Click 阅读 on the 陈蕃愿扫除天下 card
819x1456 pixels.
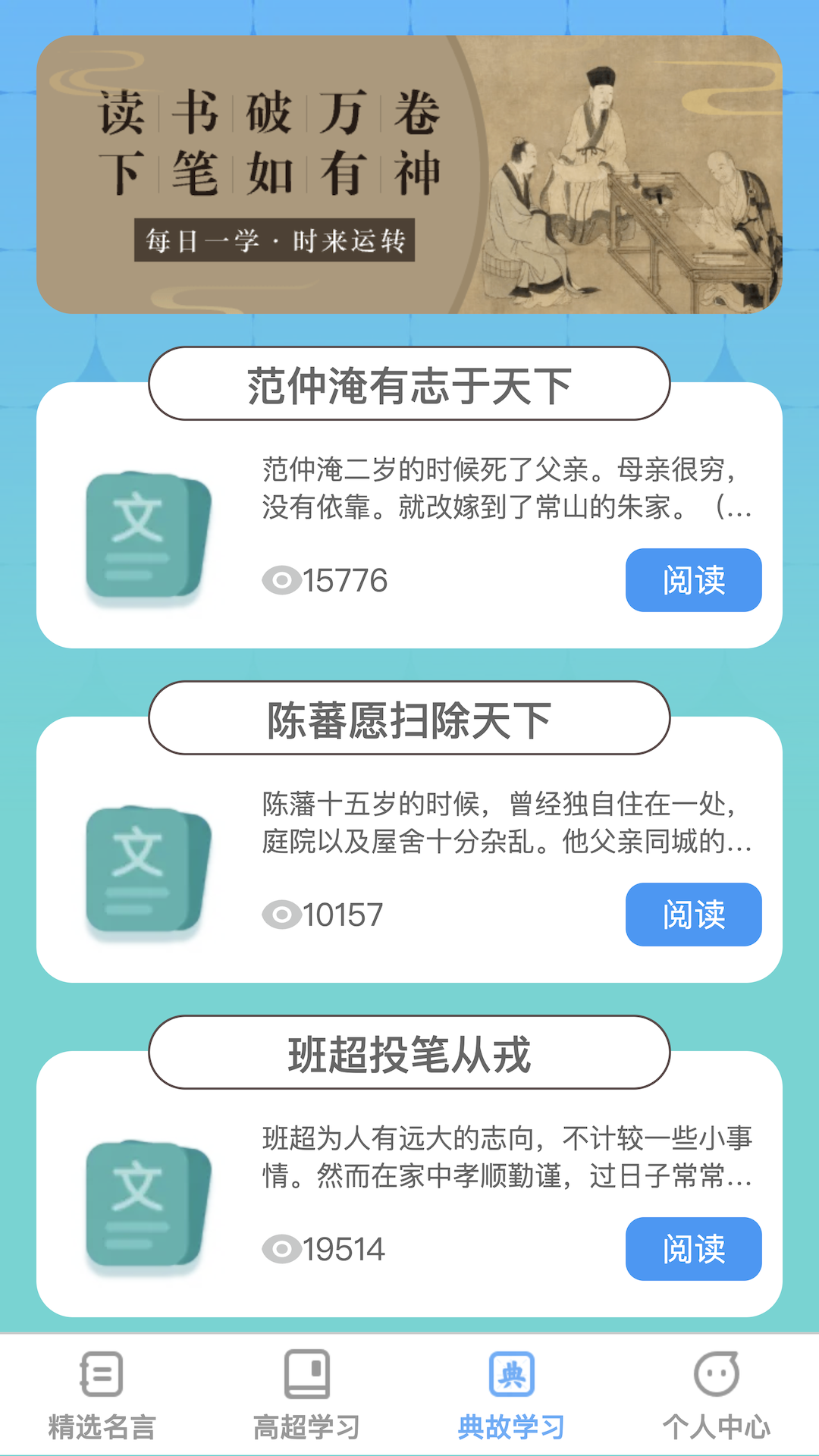point(693,915)
